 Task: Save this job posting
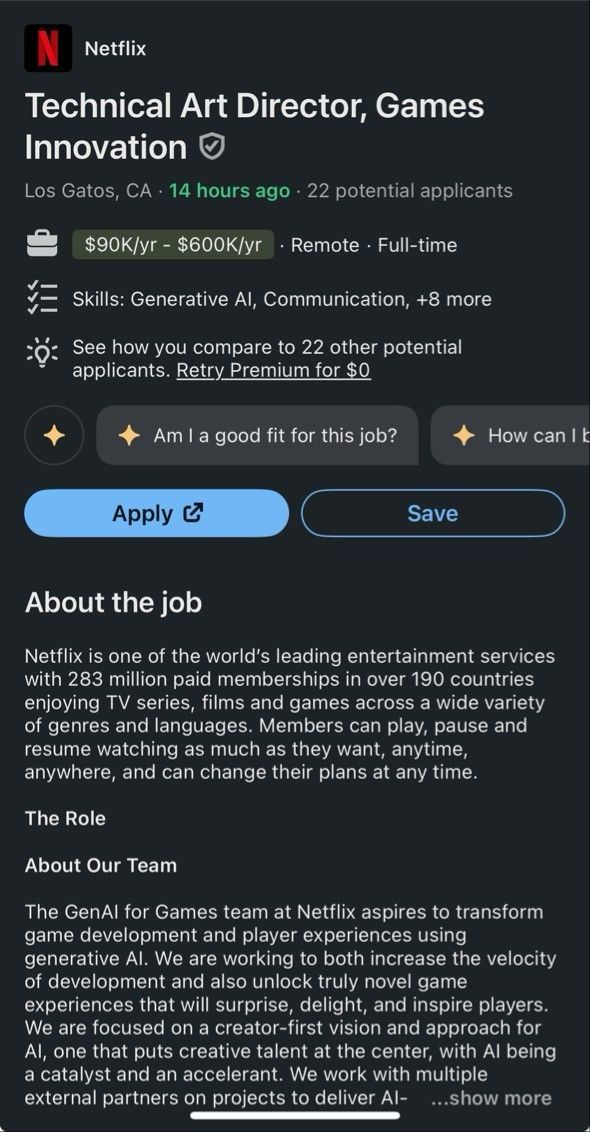[433, 513]
